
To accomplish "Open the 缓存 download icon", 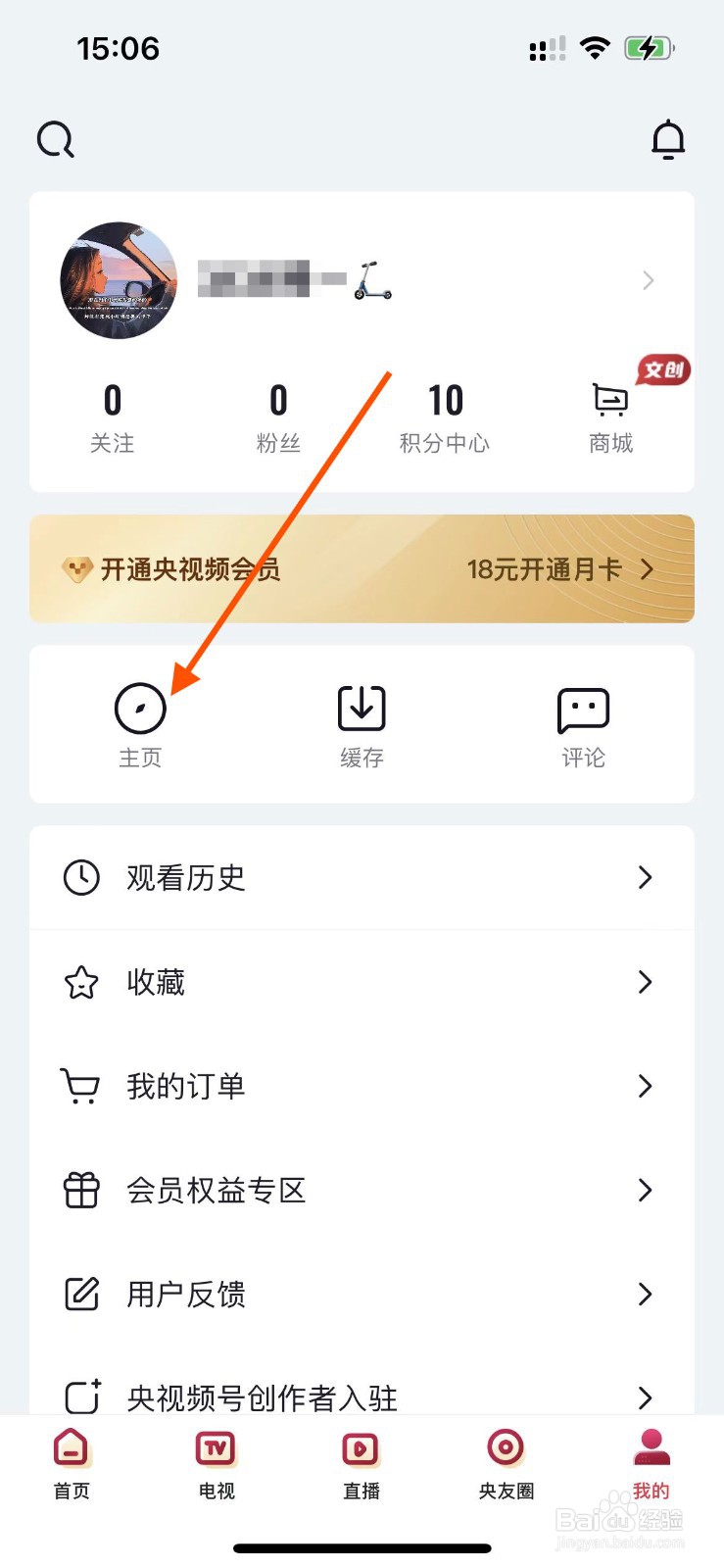I will (361, 708).
